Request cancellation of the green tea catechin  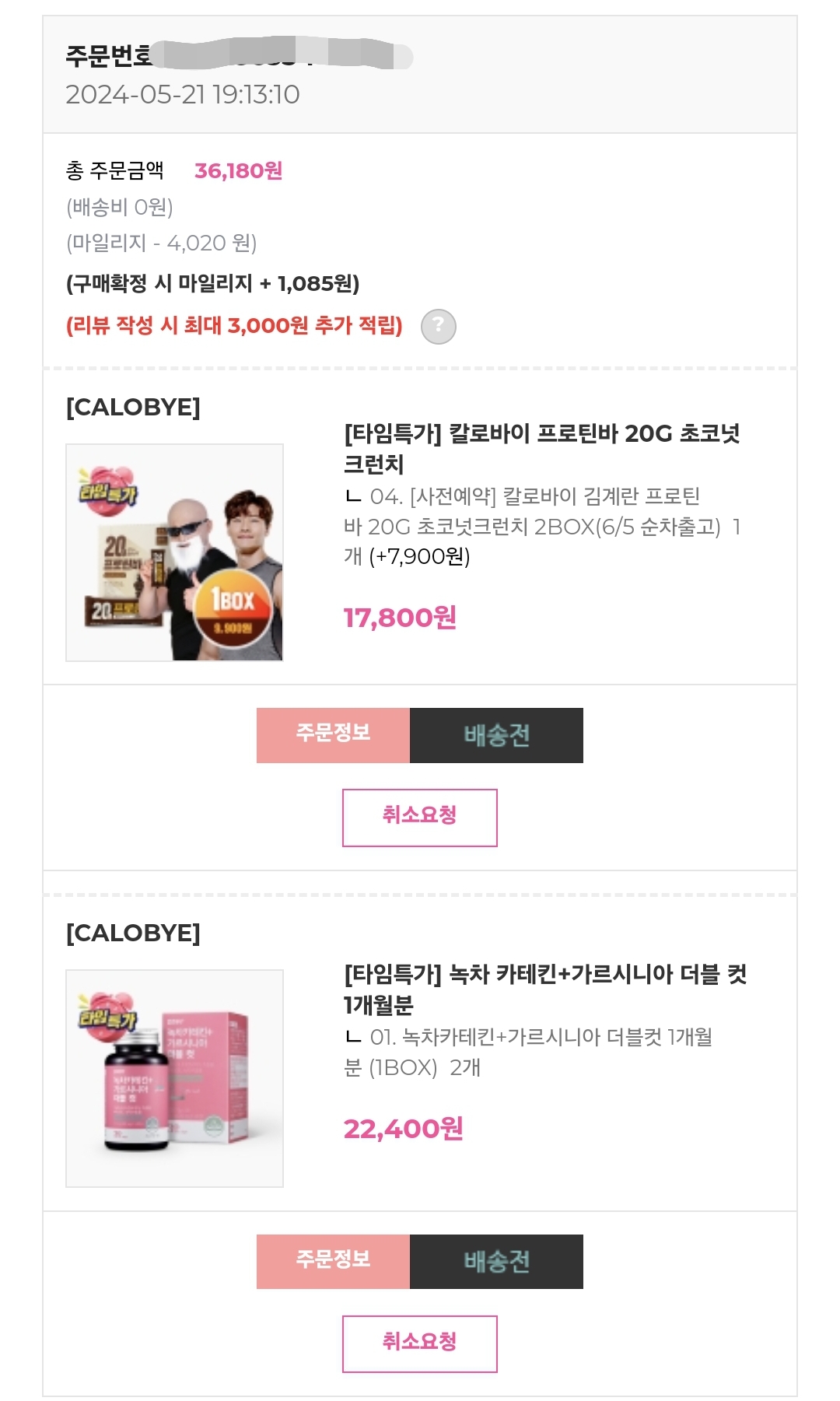pos(419,1343)
